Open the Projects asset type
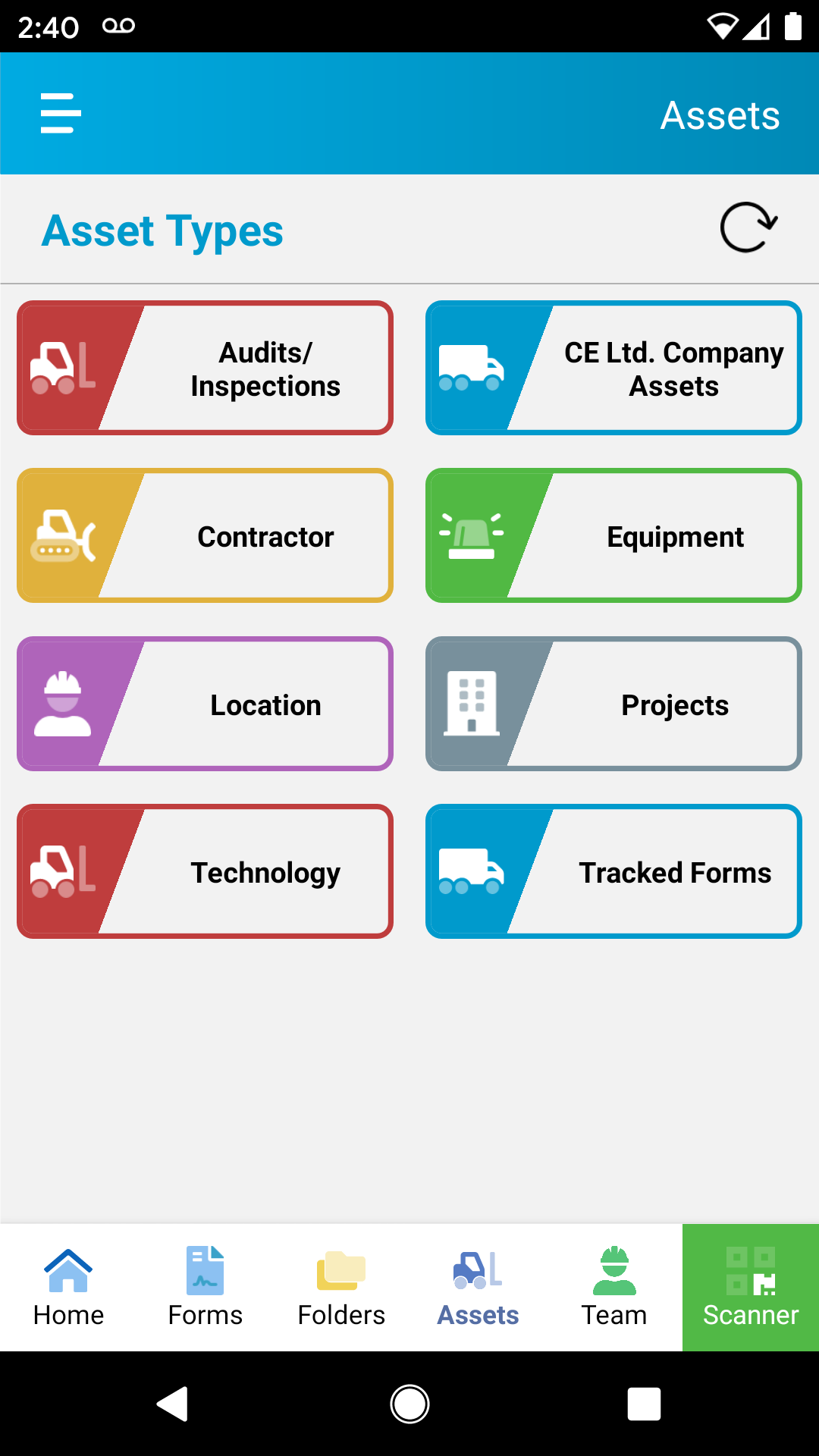This screenshot has width=819, height=1456. pos(613,704)
